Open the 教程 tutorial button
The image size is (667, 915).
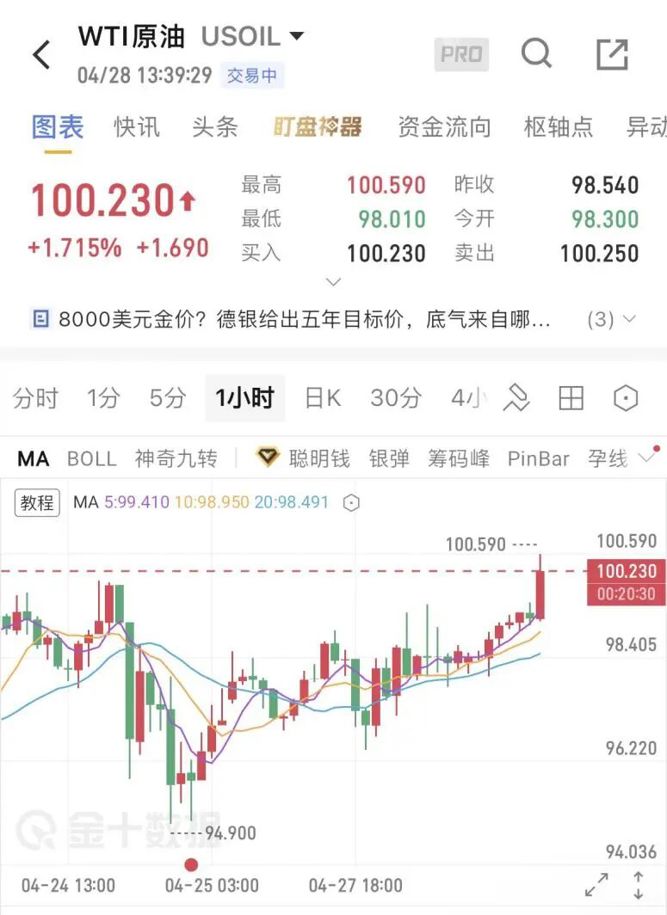click(x=37, y=502)
